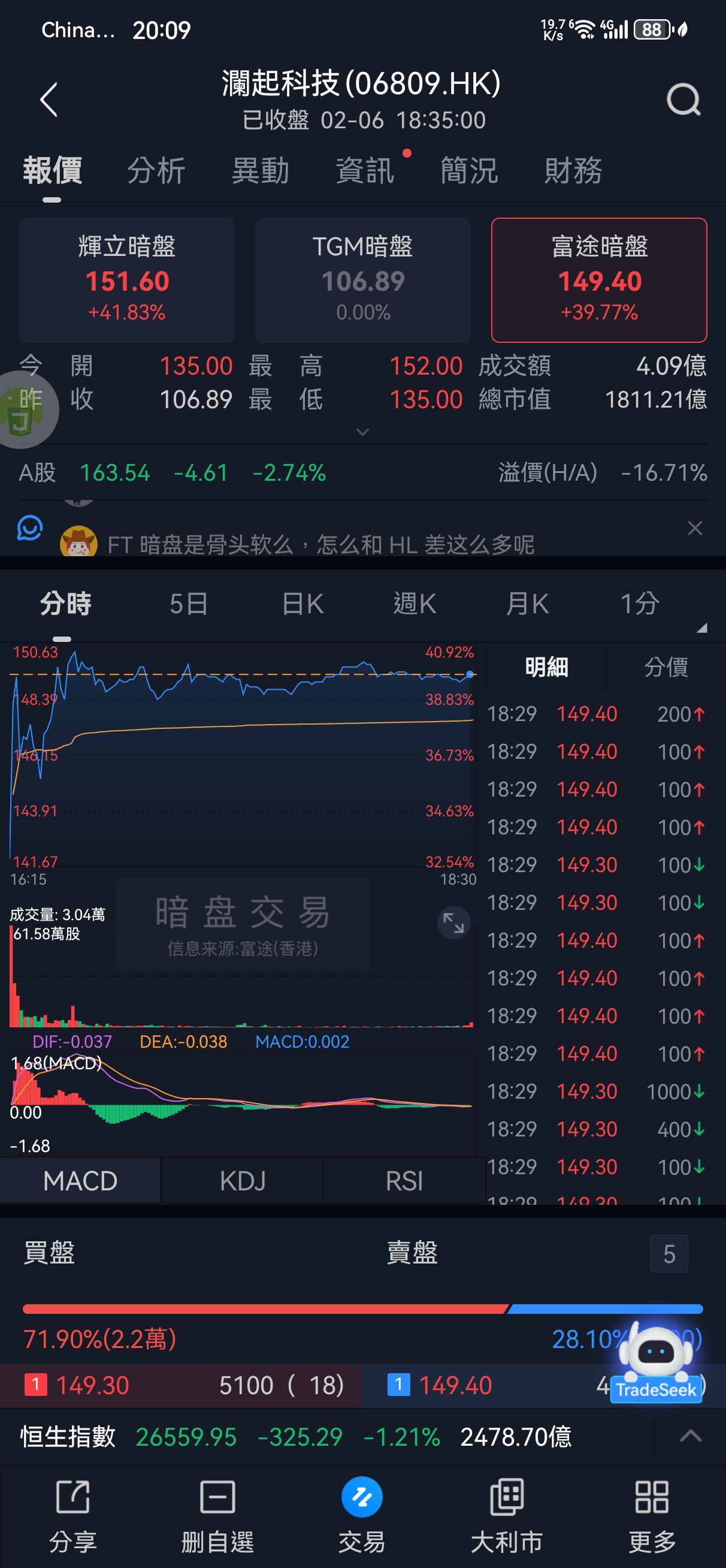726x1568 pixels.
Task: Switch to the 財務 tab
Action: click(x=573, y=170)
